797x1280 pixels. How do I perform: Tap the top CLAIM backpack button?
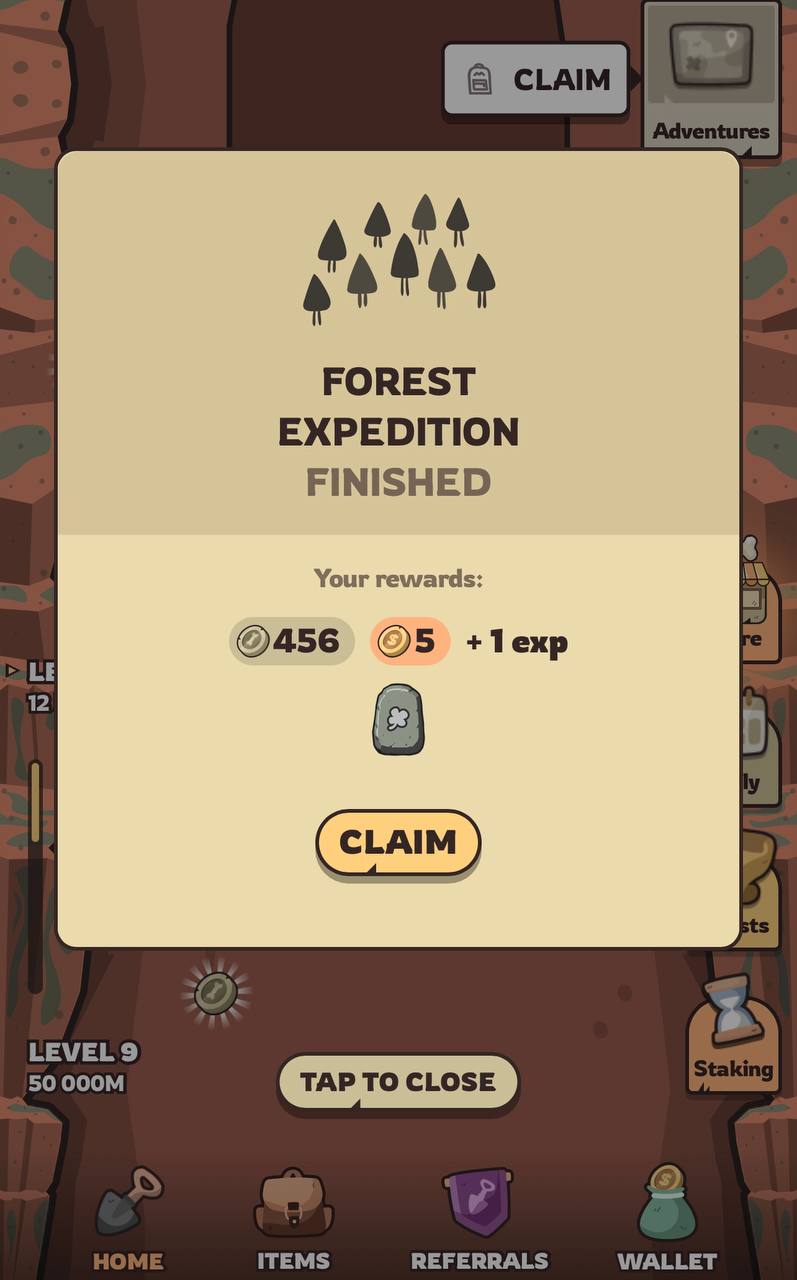pos(535,79)
